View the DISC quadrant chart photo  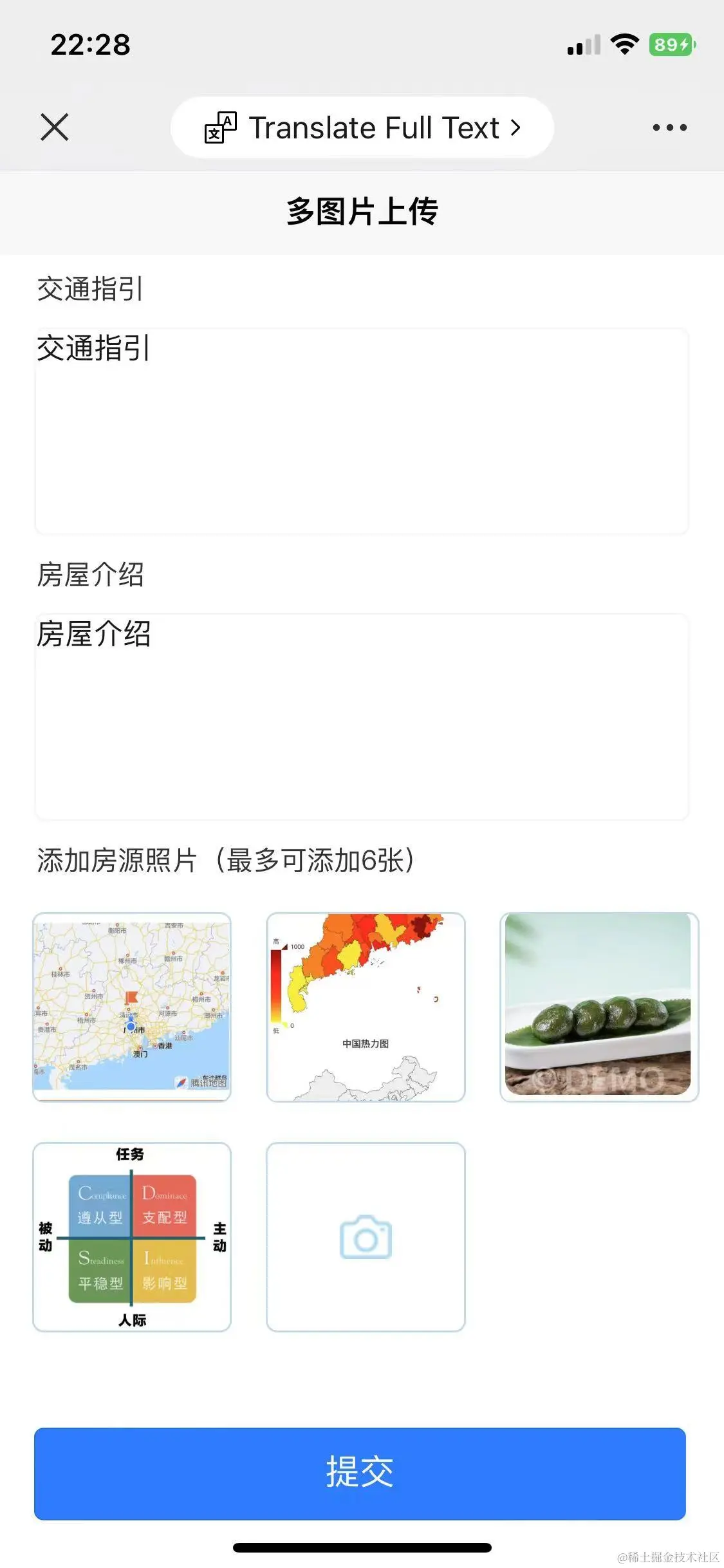coord(132,1237)
